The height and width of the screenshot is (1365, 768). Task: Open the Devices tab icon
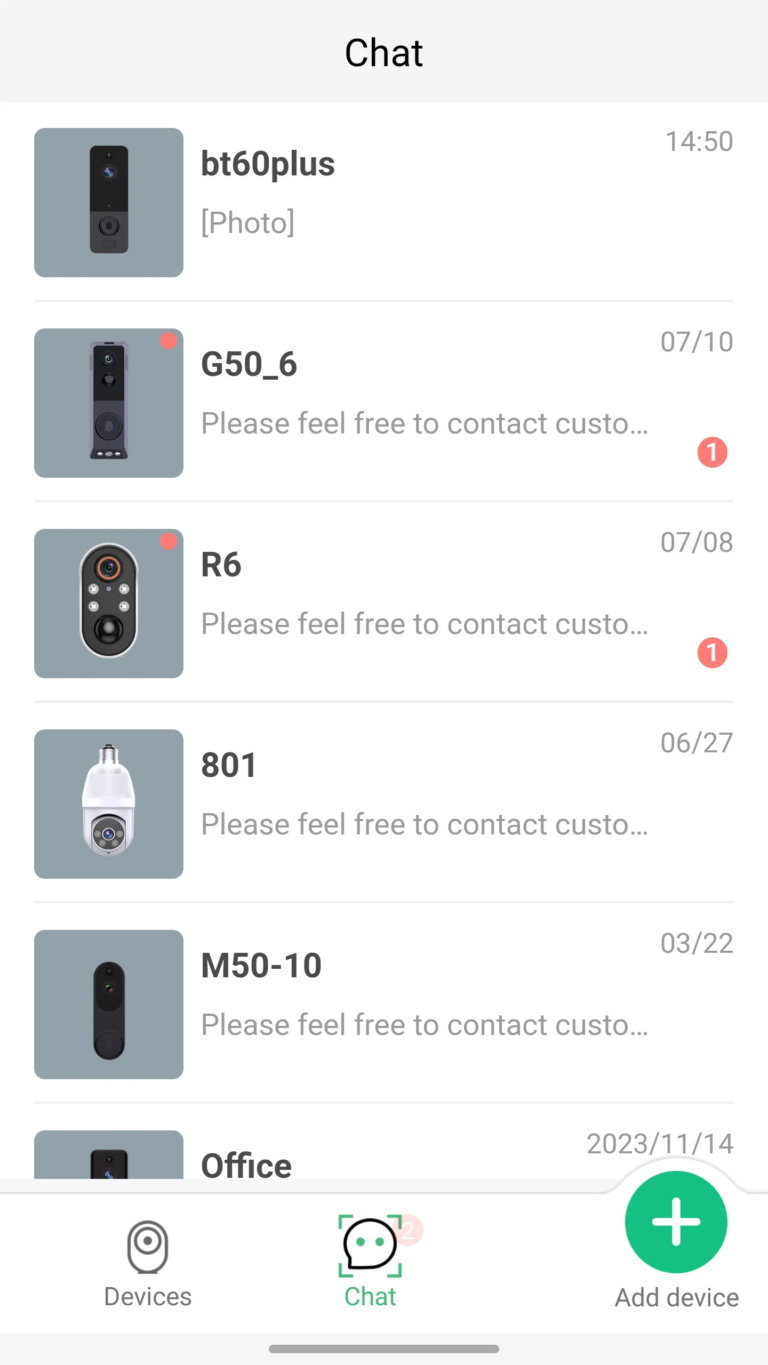pyautogui.click(x=147, y=1247)
